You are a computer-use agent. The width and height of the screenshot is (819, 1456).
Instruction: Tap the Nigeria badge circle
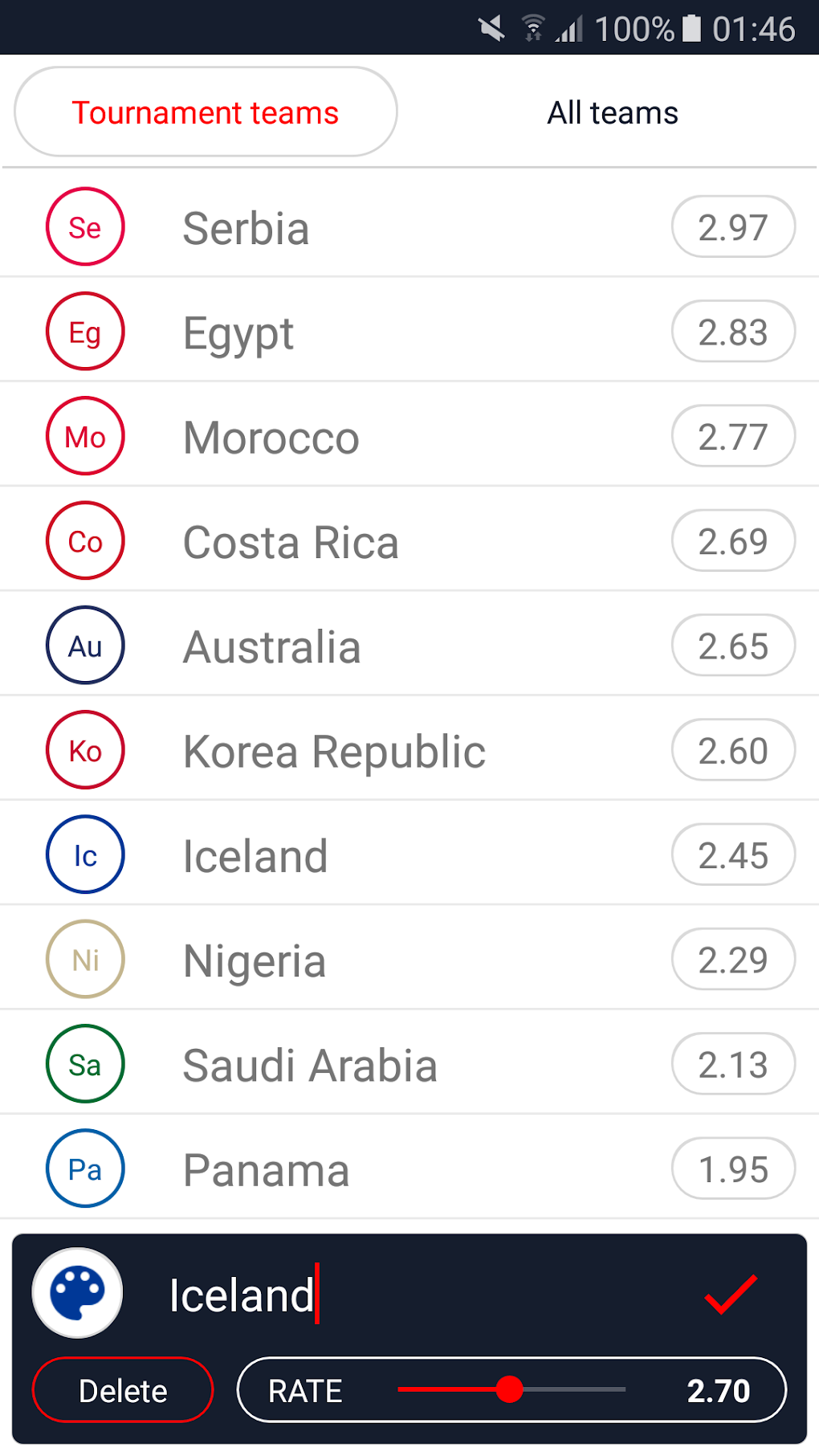84,959
